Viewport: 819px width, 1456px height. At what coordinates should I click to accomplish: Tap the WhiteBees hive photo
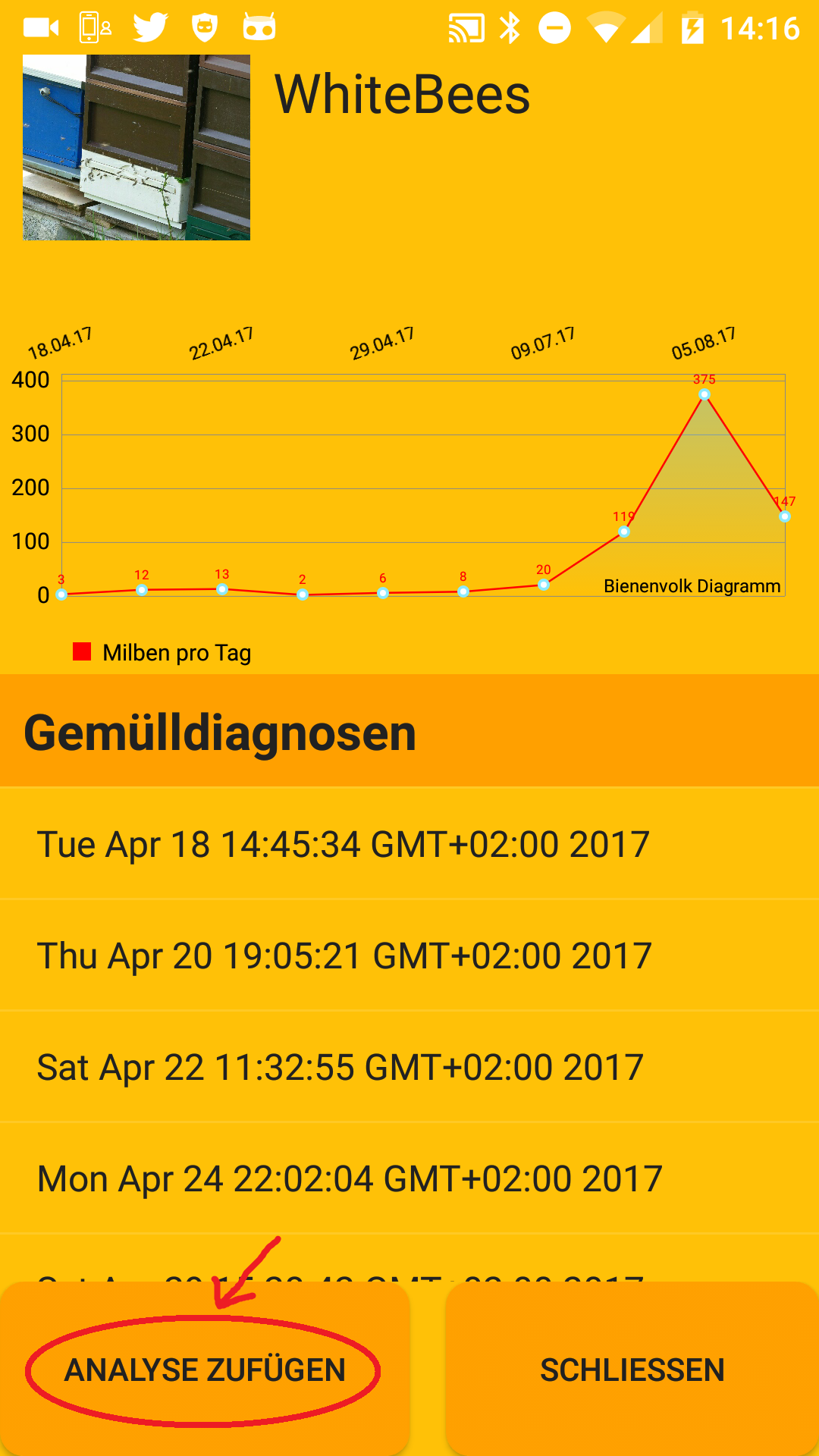click(x=136, y=148)
